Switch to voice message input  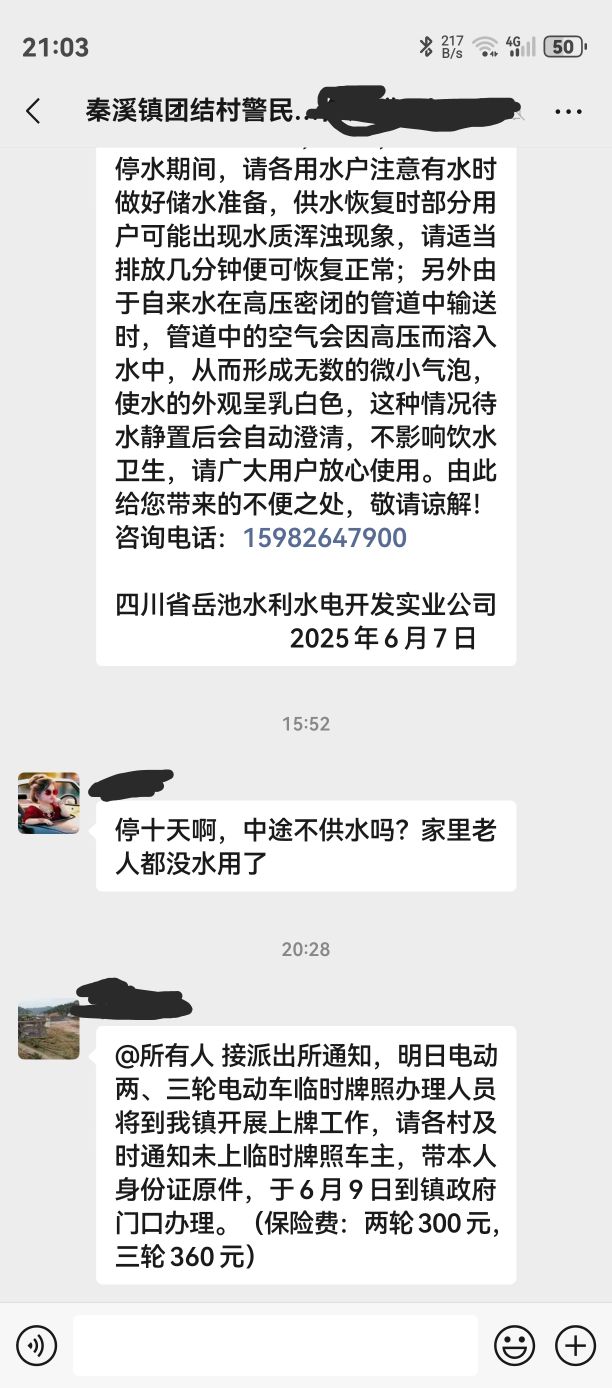36,1346
